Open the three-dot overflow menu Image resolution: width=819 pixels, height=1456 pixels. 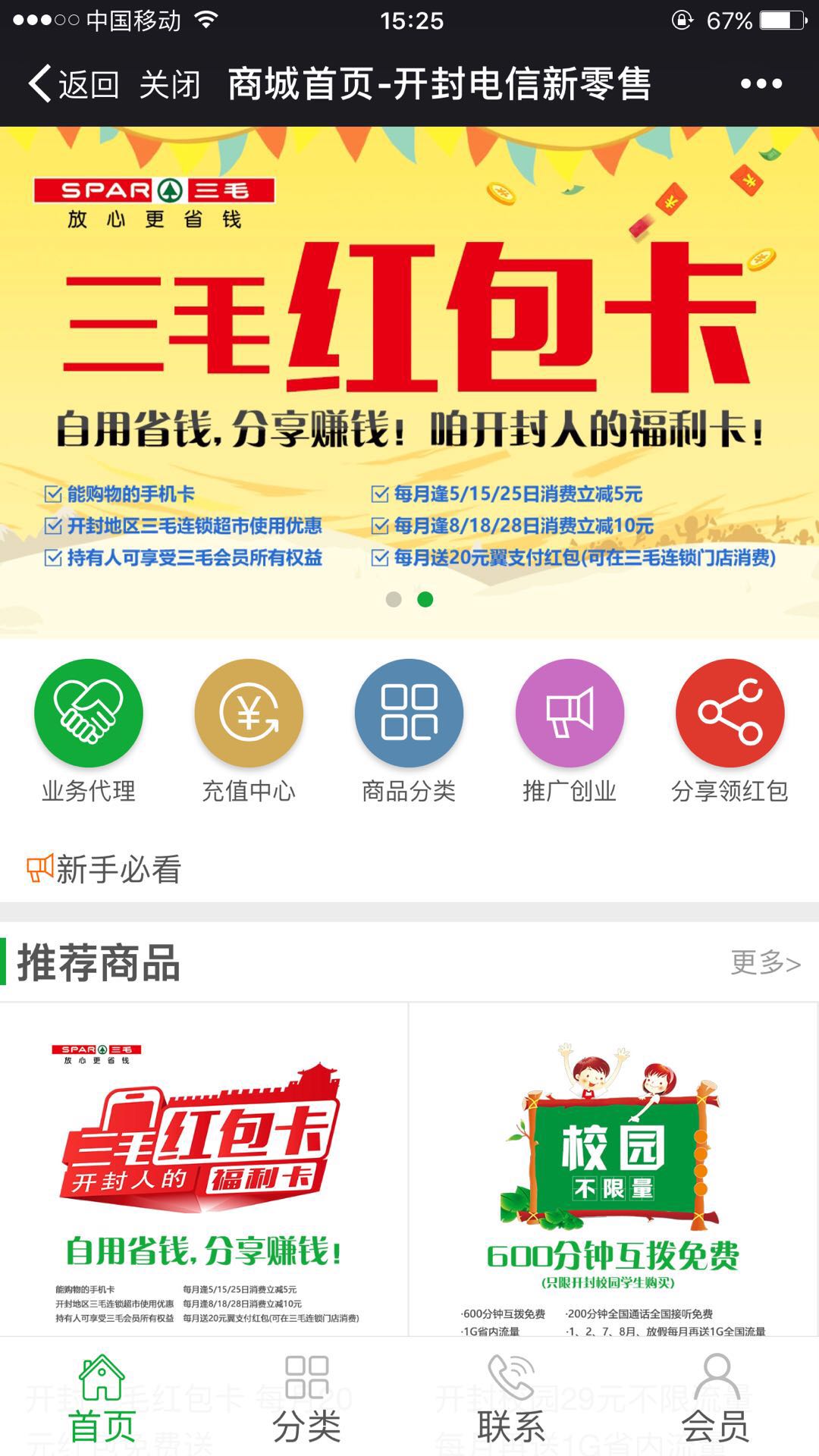point(761,83)
